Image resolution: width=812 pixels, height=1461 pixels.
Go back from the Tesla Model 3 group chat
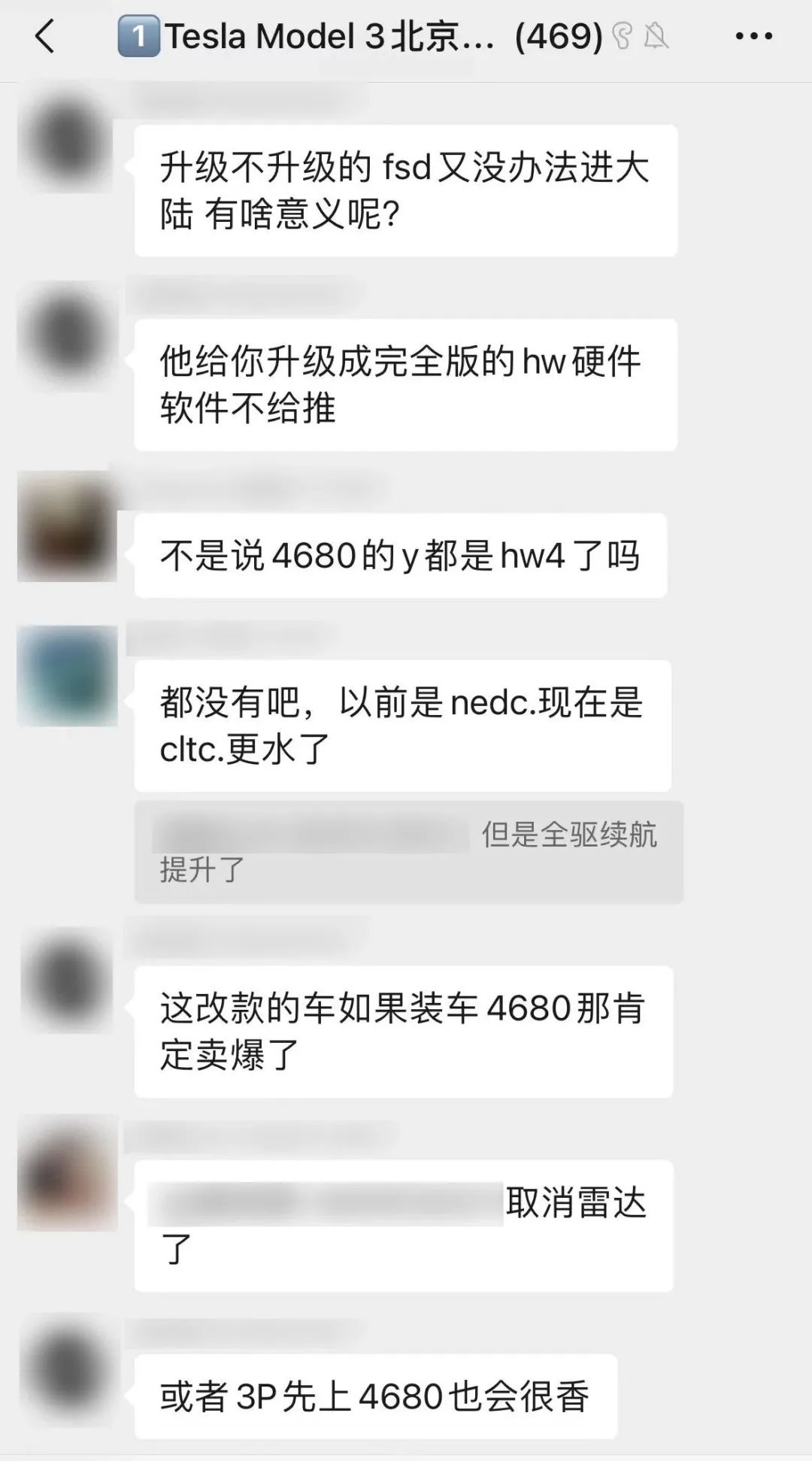45,36
